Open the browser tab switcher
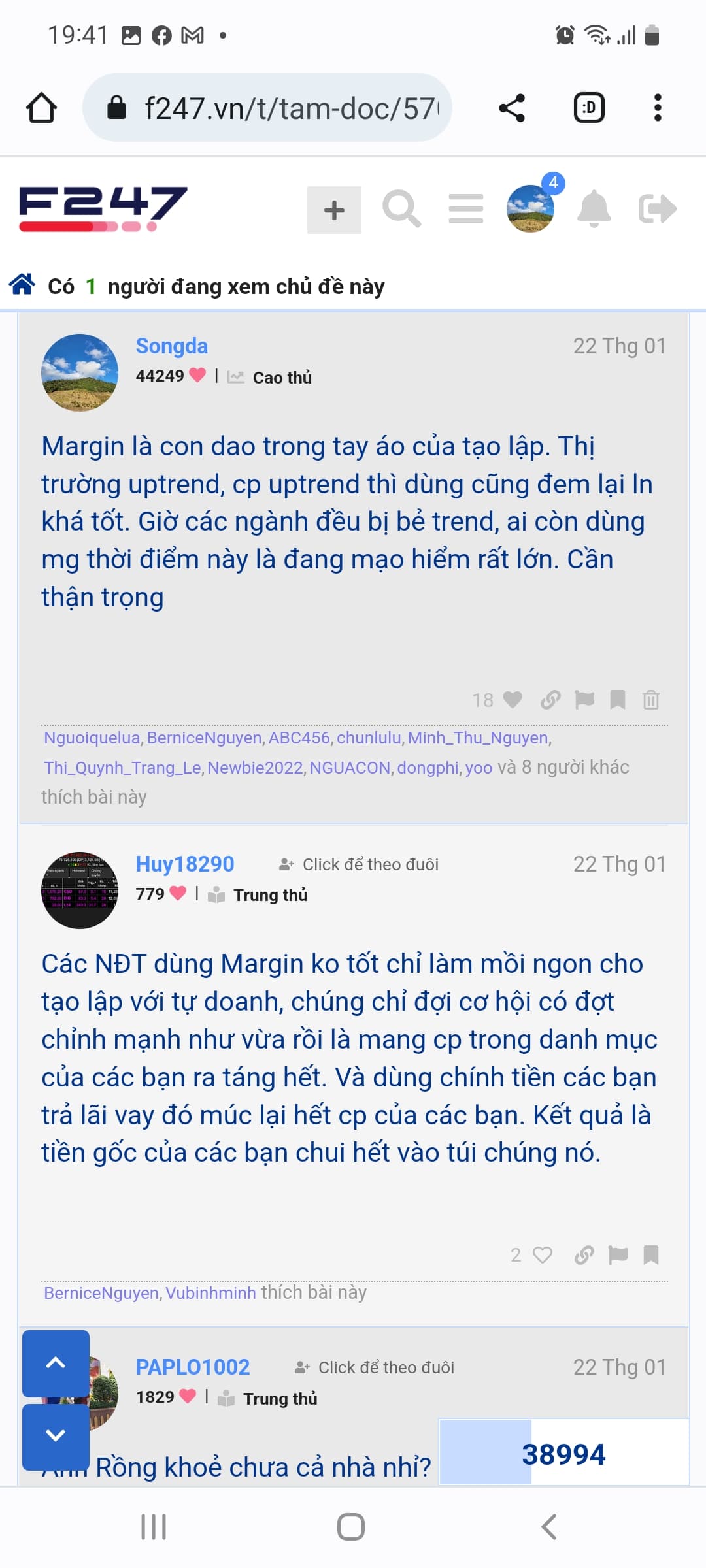Image resolution: width=706 pixels, height=1568 pixels. click(589, 108)
